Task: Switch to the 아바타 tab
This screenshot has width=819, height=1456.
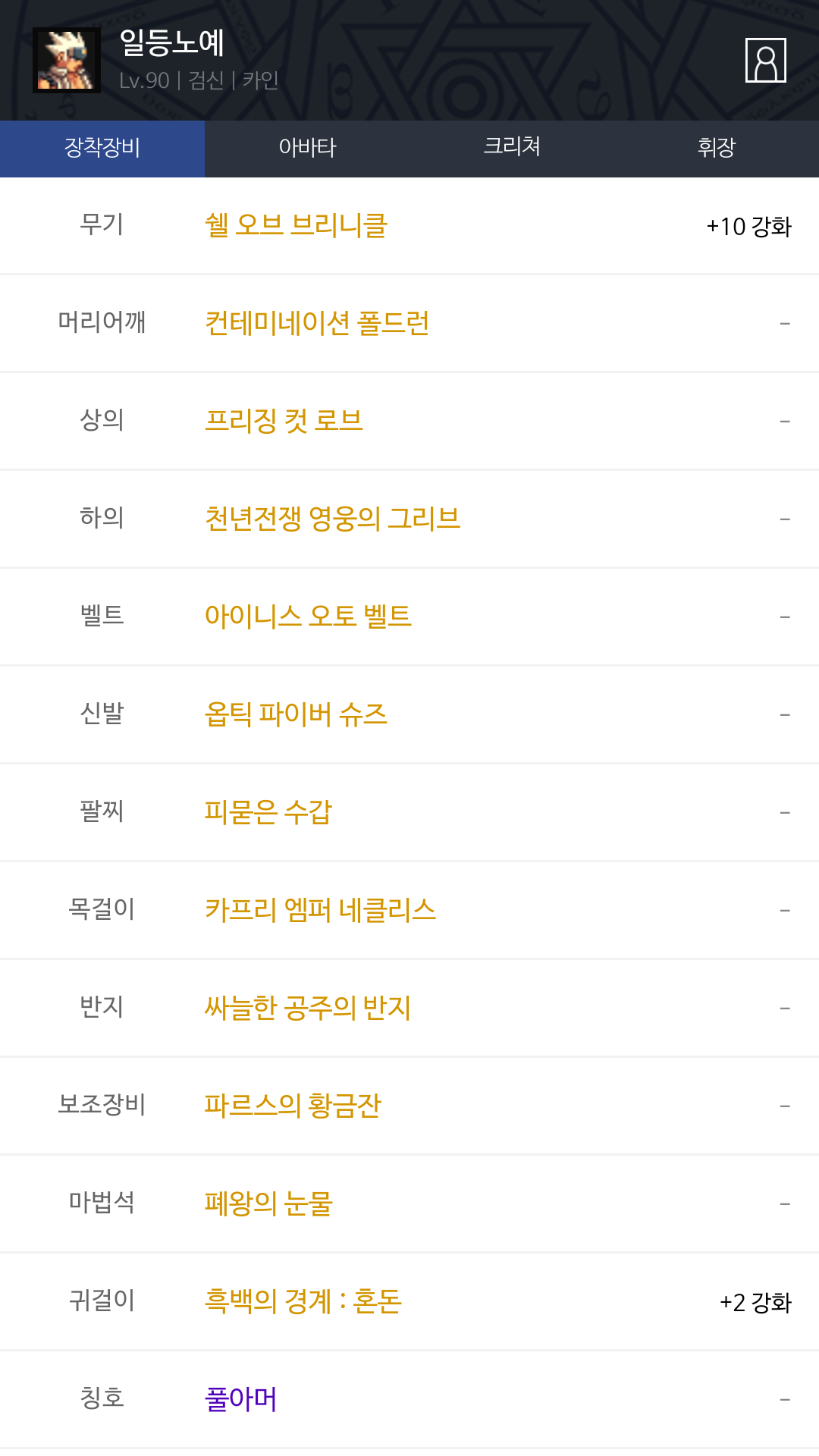Action: point(307,148)
